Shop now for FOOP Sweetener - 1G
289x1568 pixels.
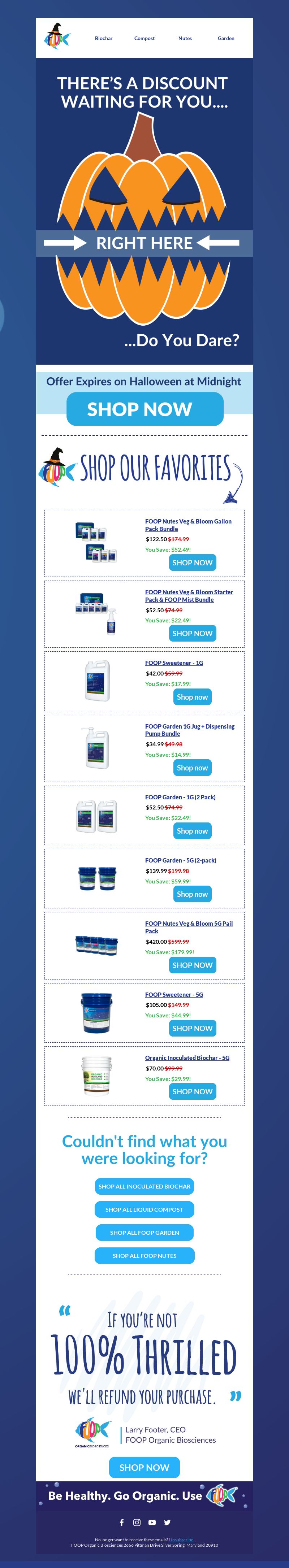pos(192,697)
